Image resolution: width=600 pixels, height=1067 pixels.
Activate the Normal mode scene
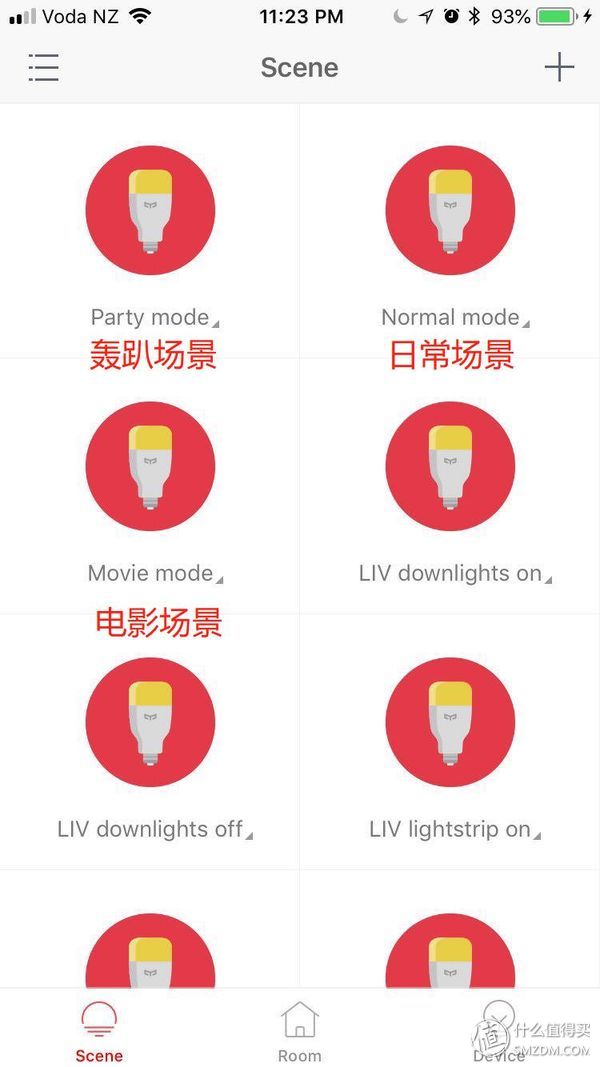450,210
